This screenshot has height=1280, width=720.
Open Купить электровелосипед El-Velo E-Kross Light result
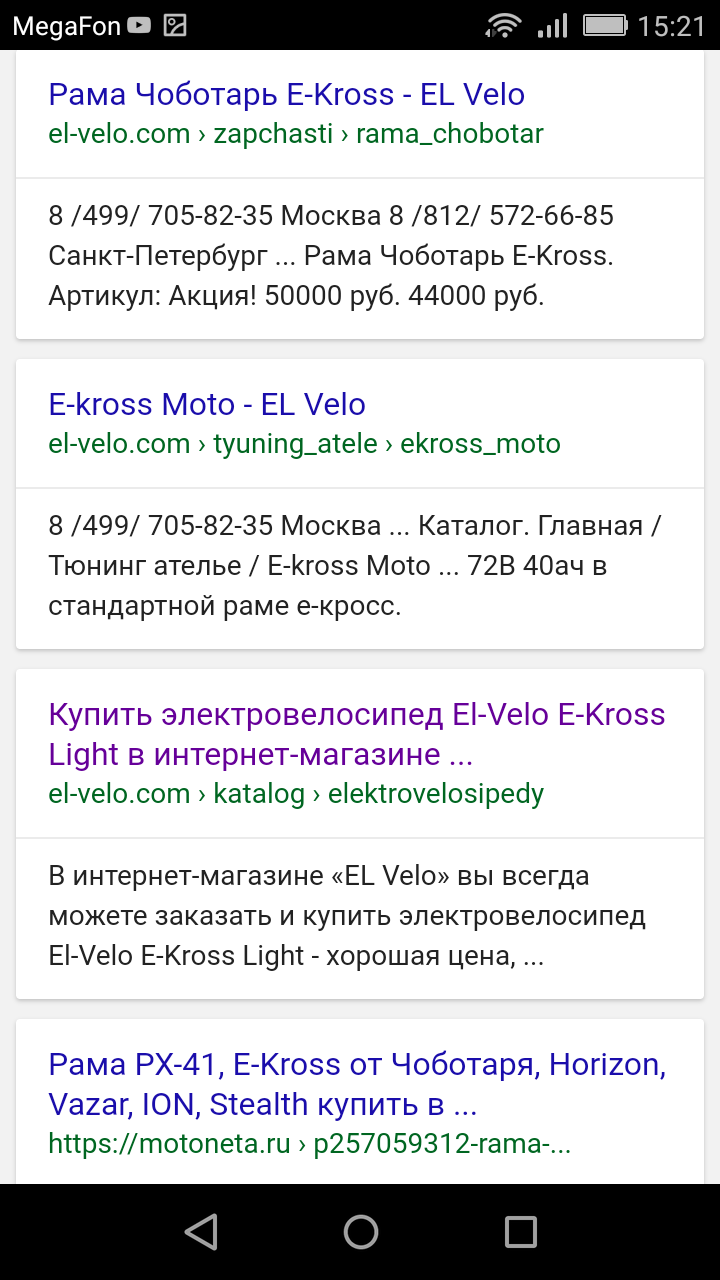coord(357,734)
